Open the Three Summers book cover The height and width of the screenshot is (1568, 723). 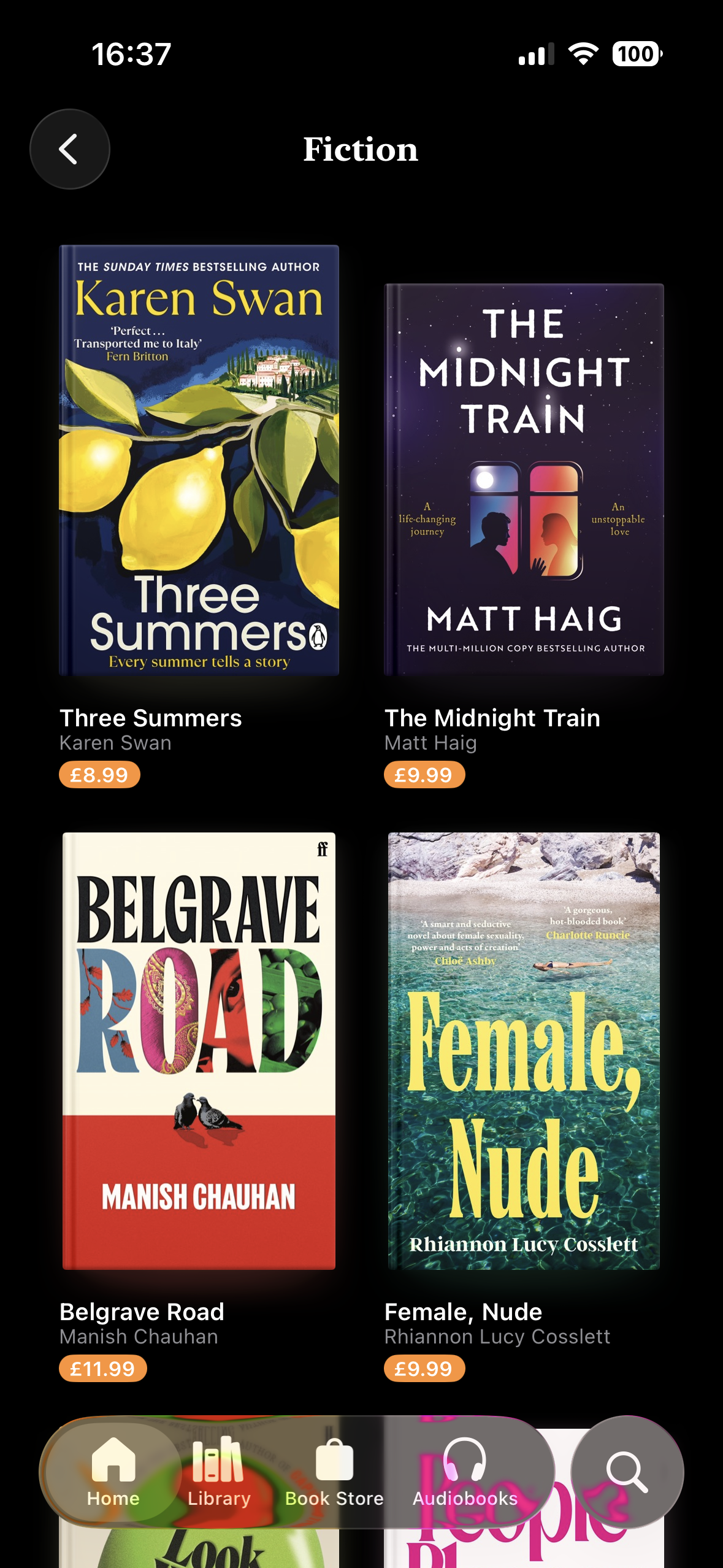point(199,460)
